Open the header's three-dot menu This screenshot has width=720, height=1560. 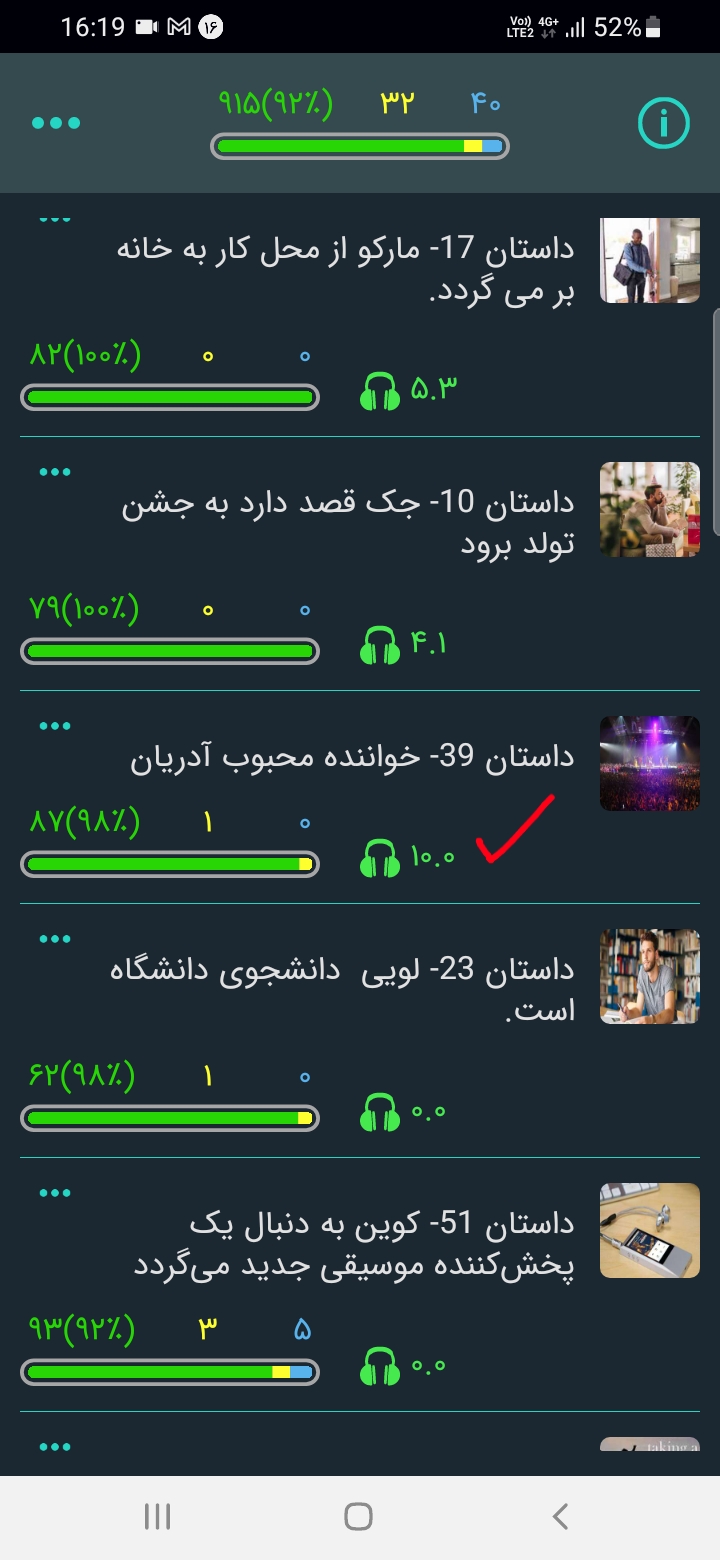tap(56, 123)
